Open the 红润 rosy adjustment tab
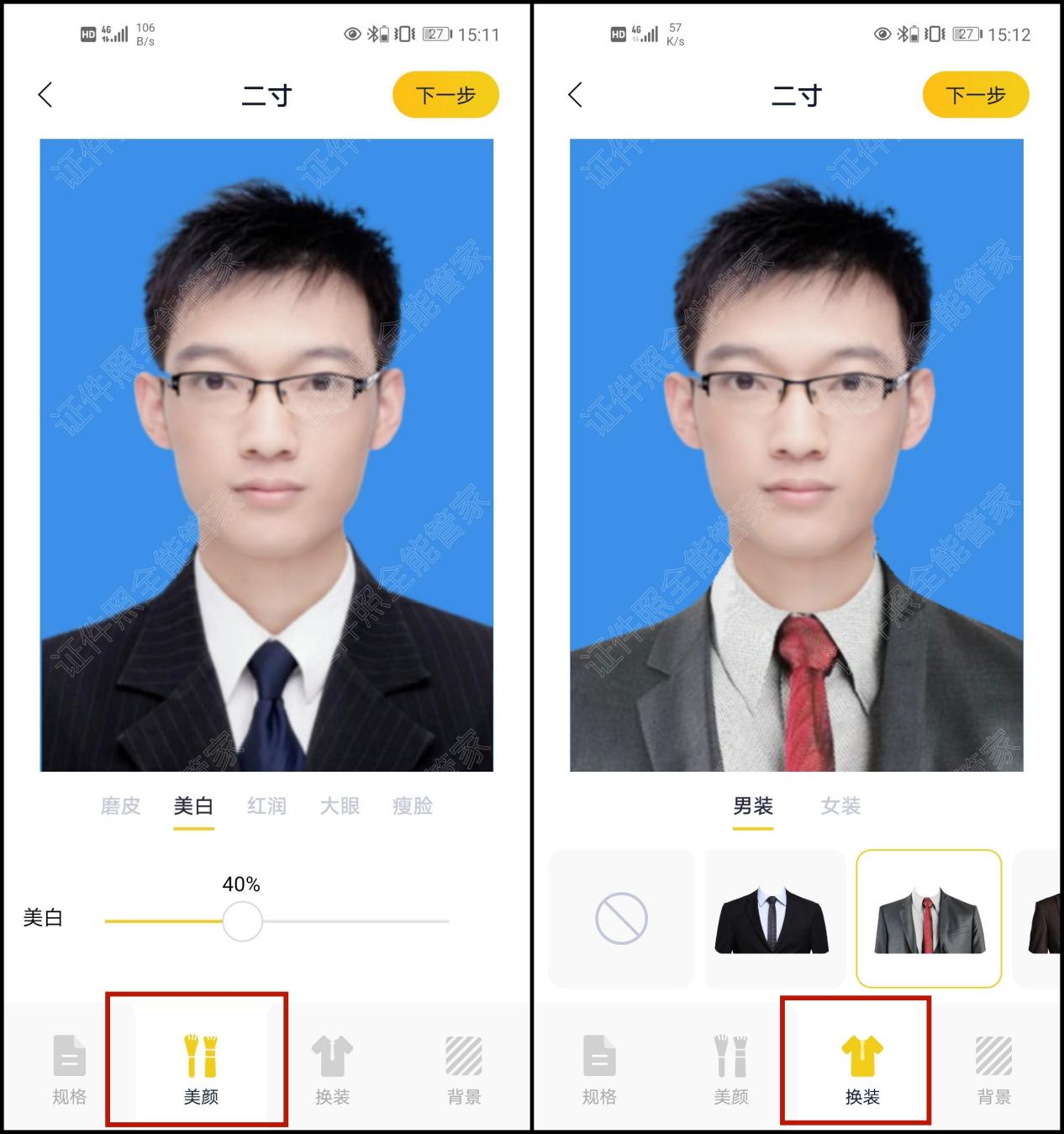The height and width of the screenshot is (1134, 1064). (266, 805)
